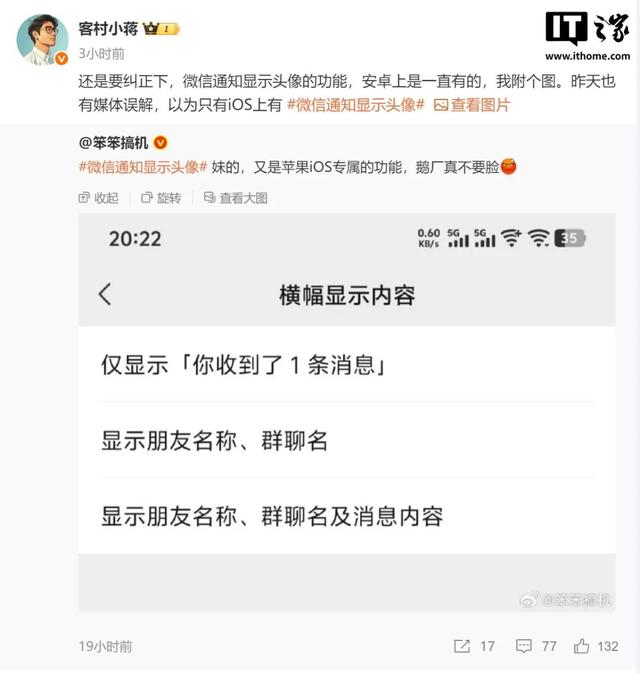
Task: Open 客村小蒋's profile avatar
Action: click(x=42, y=40)
